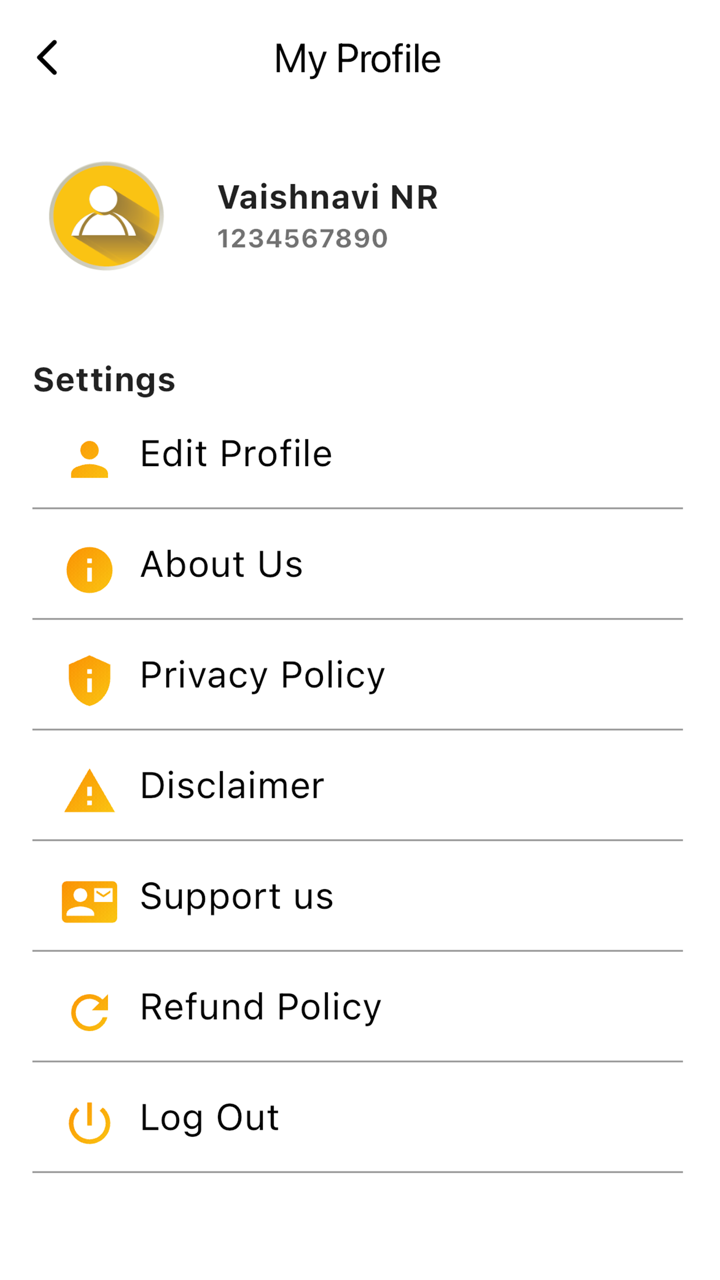Click the phone number 1234567890
This screenshot has width=720, height=1280.
(x=302, y=238)
